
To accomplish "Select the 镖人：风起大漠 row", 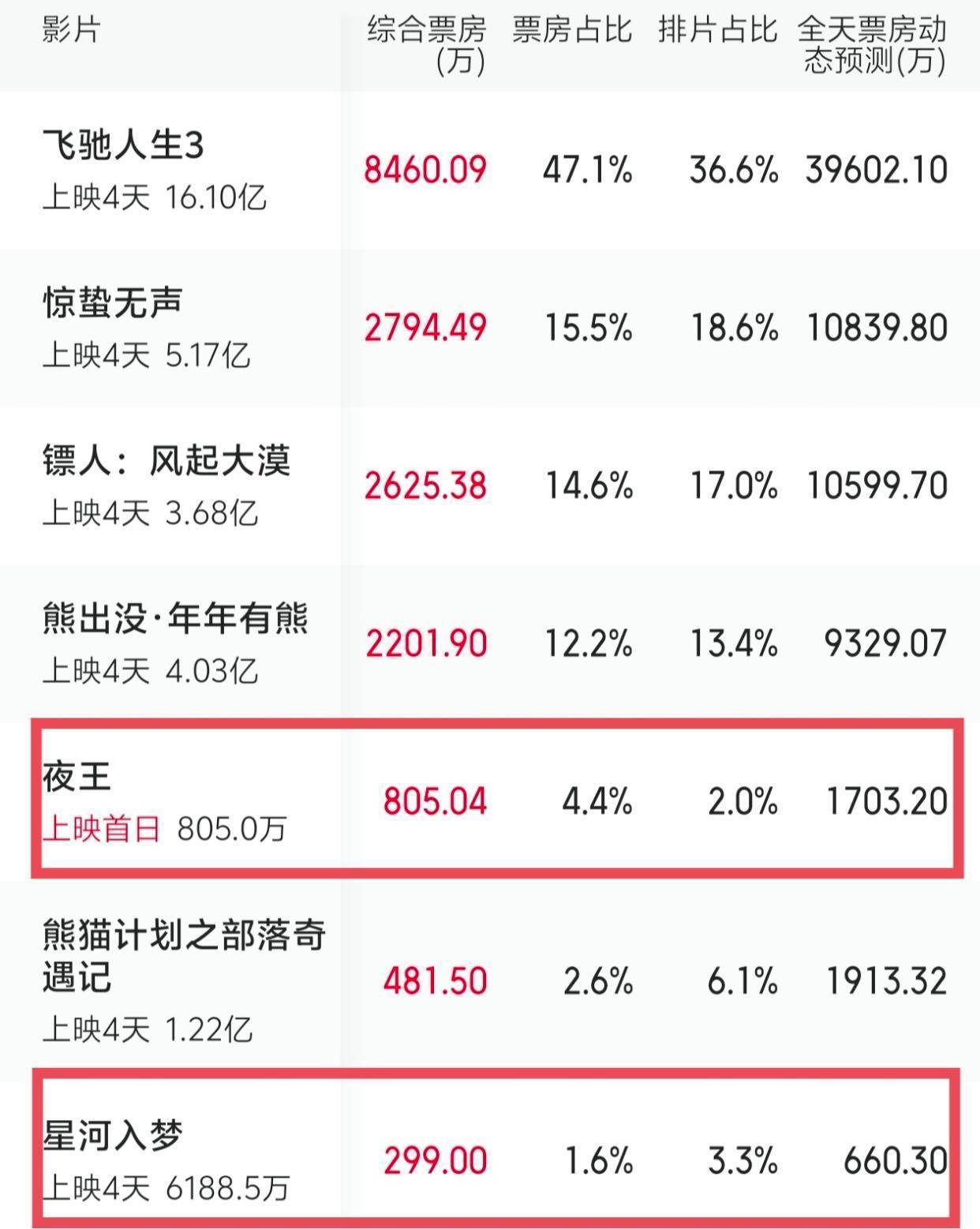I will pyautogui.click(x=166, y=461).
